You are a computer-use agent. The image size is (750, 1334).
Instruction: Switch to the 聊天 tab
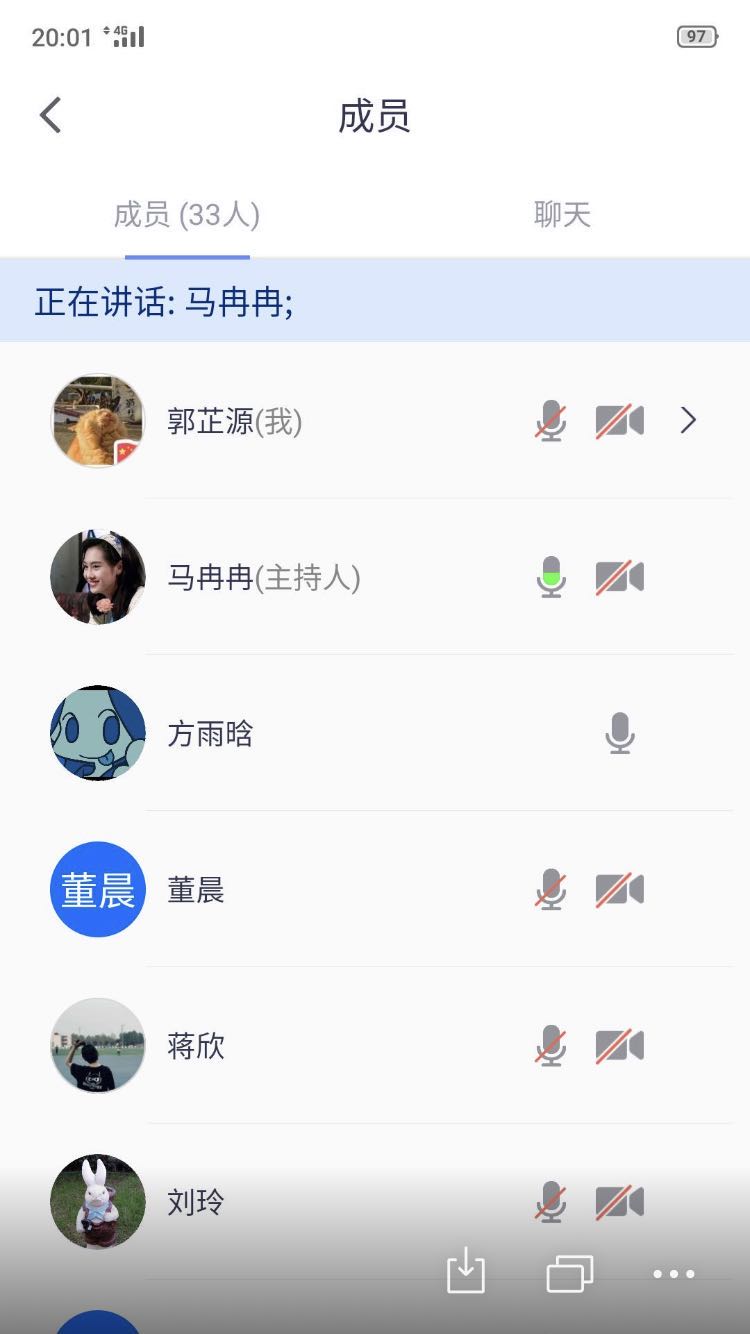click(562, 215)
